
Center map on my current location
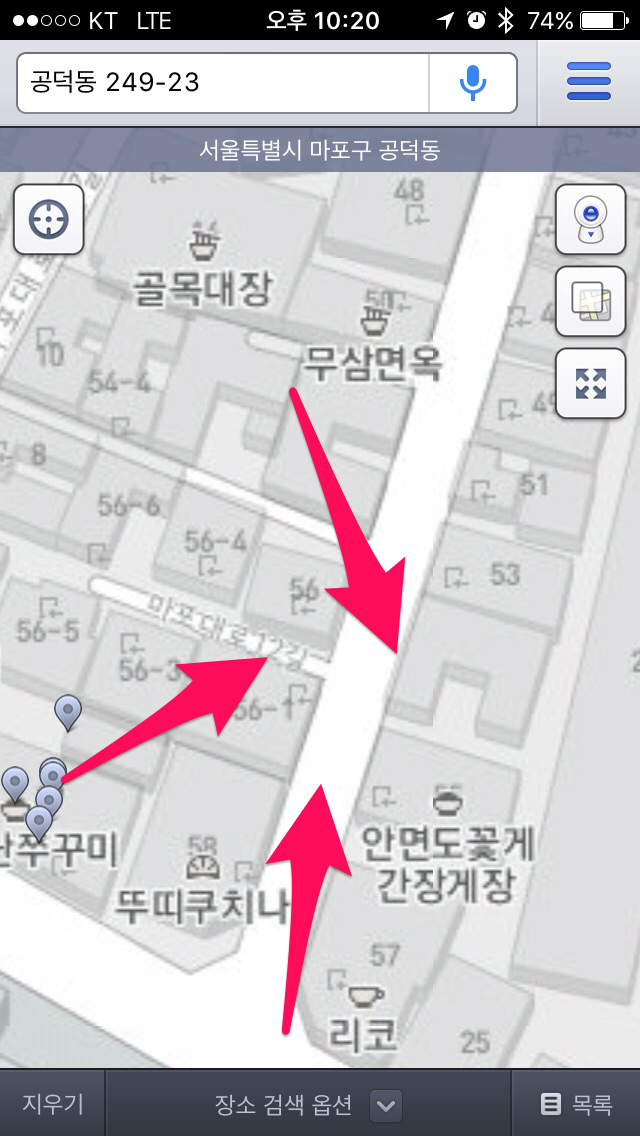coord(48,219)
